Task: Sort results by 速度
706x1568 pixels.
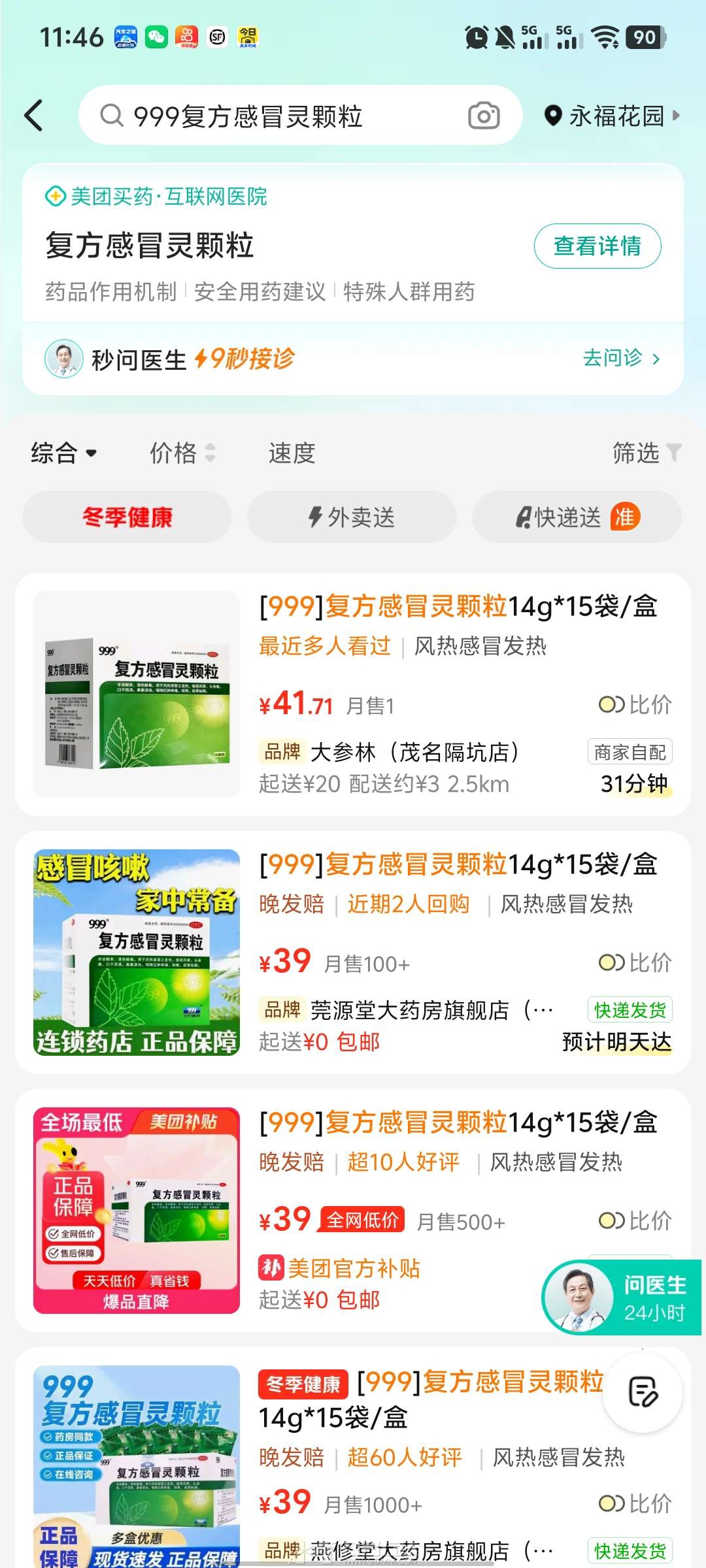Action: (x=292, y=453)
